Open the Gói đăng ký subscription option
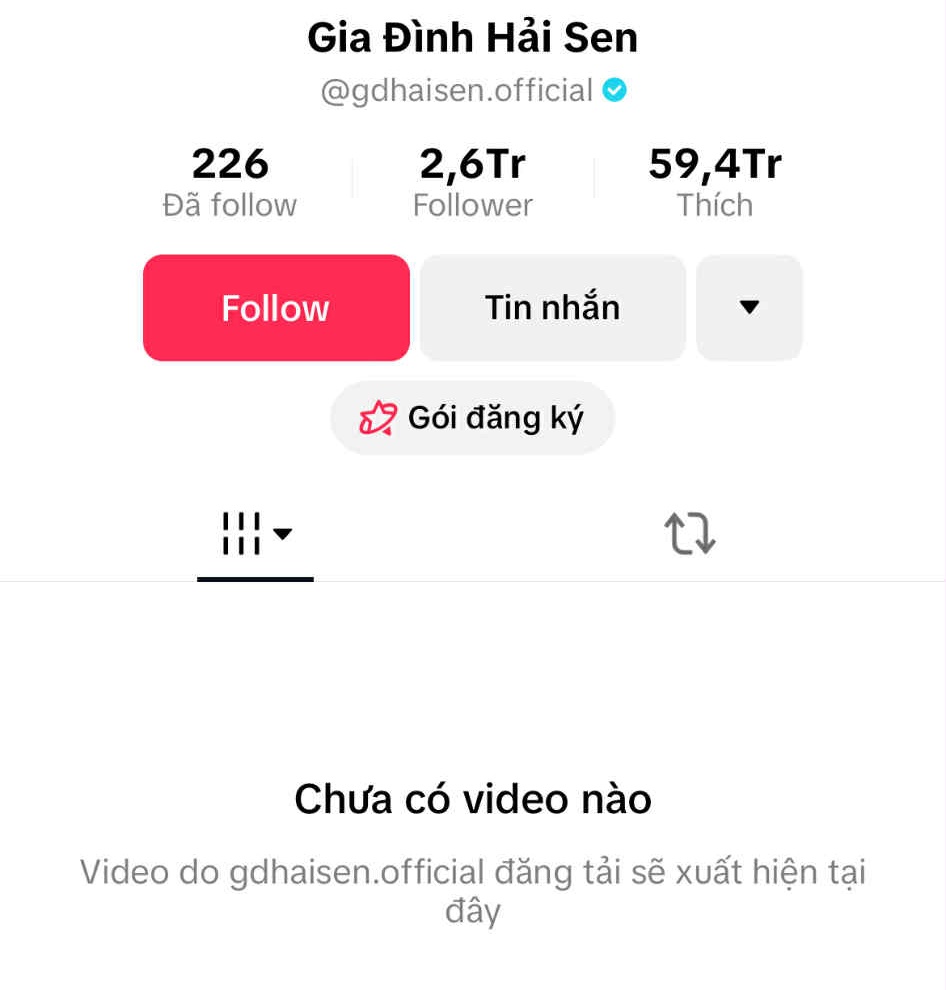This screenshot has width=946, height=990. [472, 418]
